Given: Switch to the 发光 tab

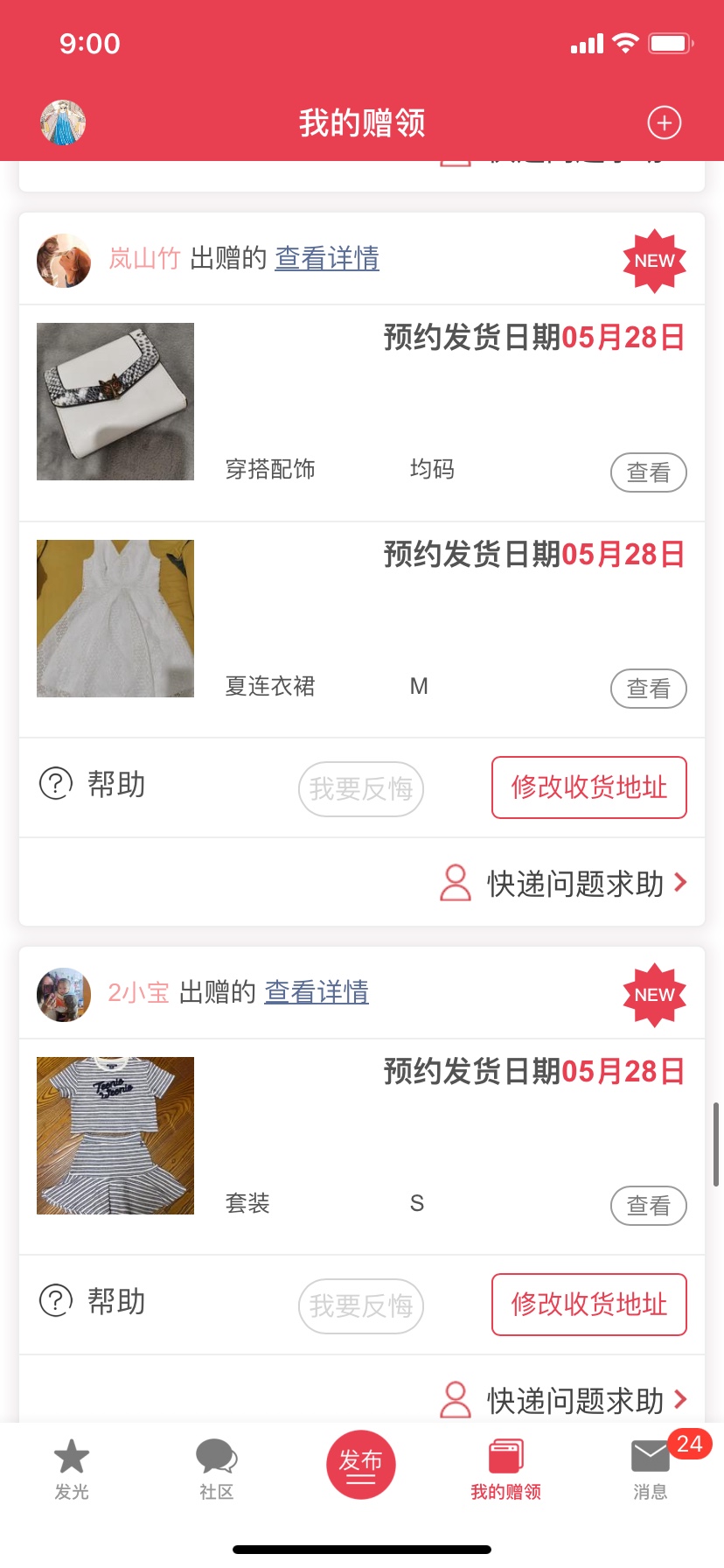Looking at the screenshot, I should pos(72,1469).
